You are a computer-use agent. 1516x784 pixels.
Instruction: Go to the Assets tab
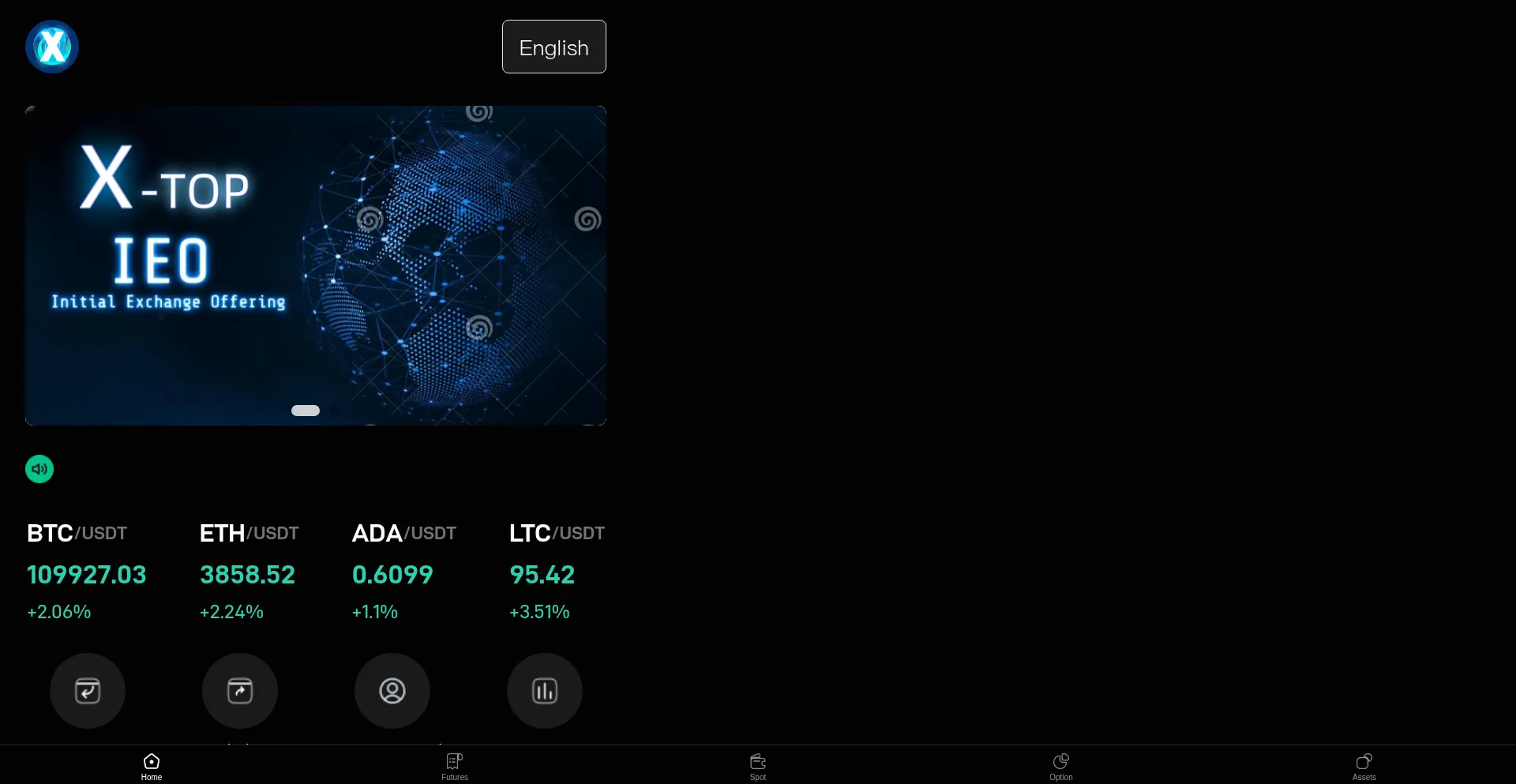[x=1364, y=766]
